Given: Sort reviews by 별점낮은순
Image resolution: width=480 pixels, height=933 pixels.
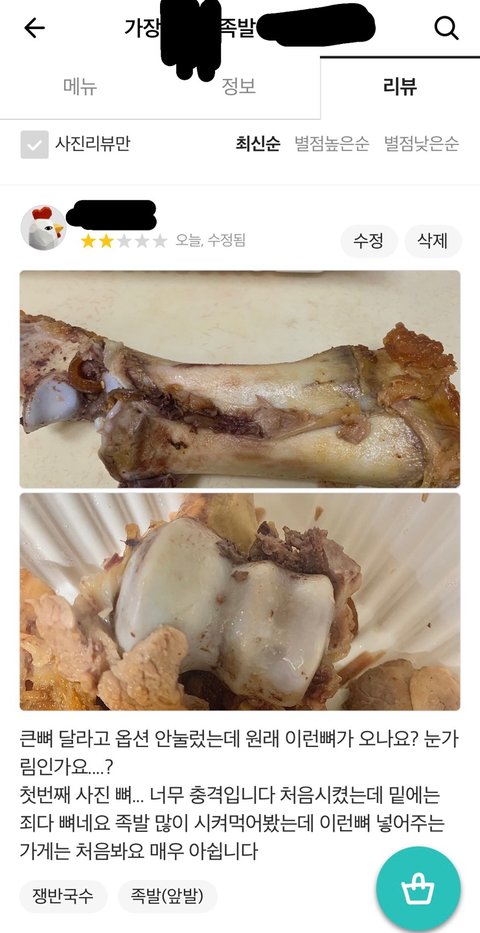Looking at the screenshot, I should pos(421,144).
